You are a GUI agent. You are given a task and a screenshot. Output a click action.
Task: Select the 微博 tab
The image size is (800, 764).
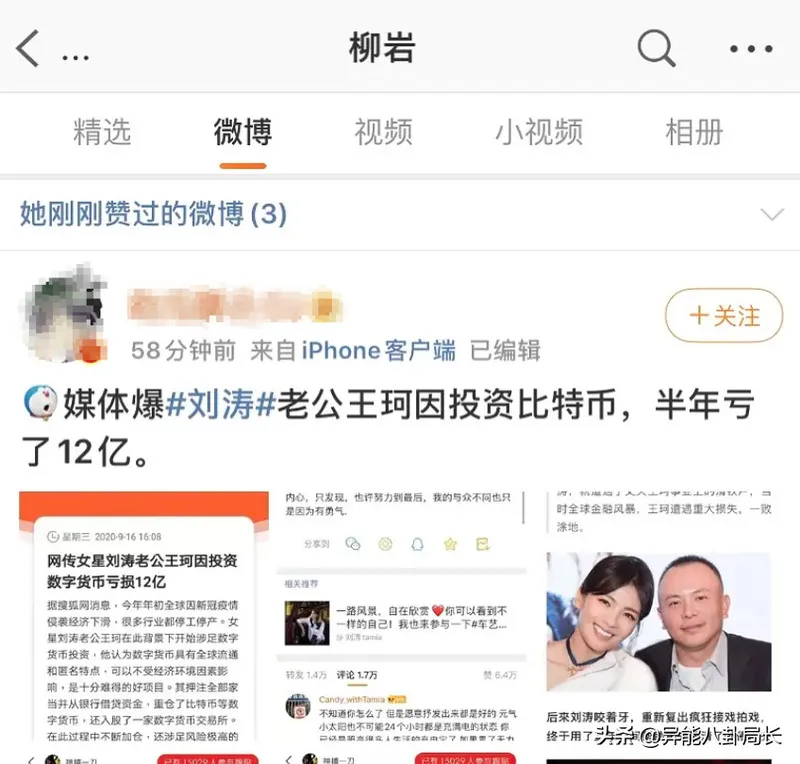click(242, 131)
